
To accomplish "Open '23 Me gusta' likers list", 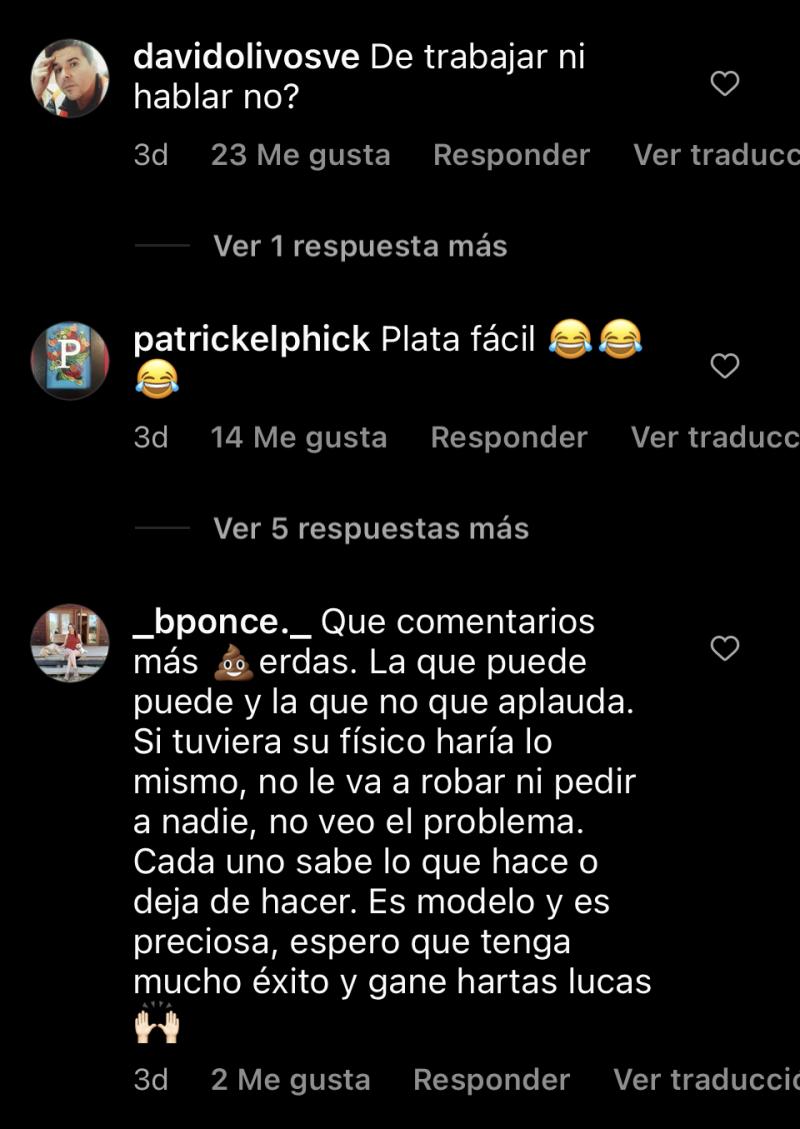I will coord(300,155).
